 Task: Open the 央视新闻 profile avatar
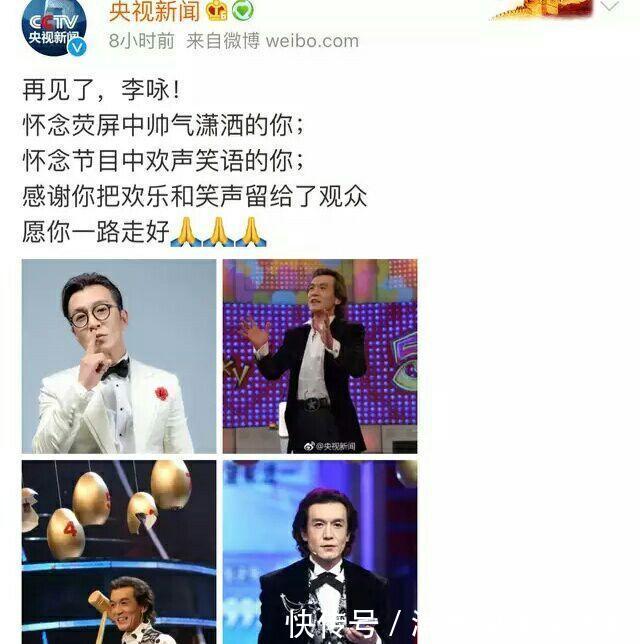(54, 27)
